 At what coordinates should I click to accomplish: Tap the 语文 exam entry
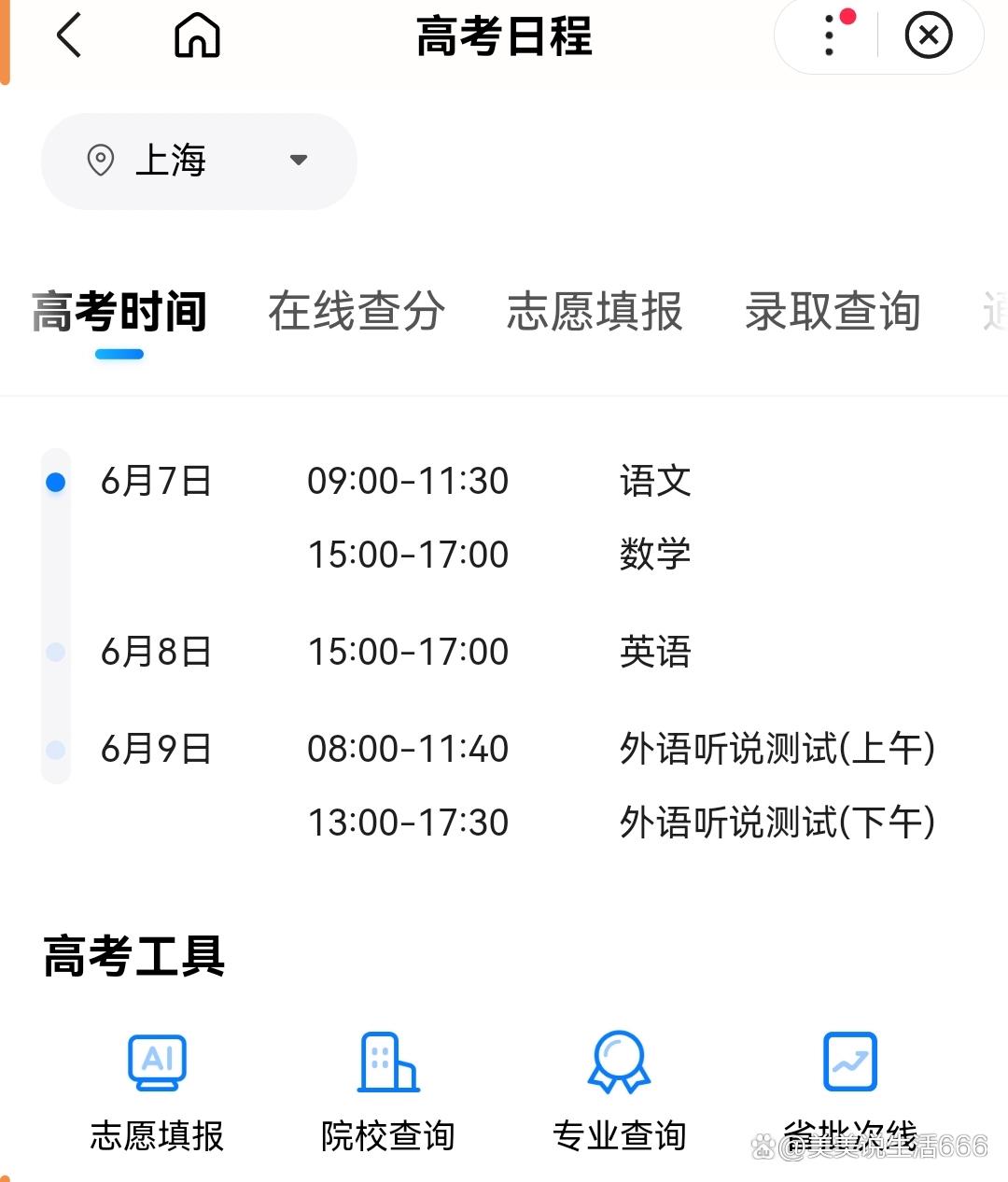click(x=655, y=482)
